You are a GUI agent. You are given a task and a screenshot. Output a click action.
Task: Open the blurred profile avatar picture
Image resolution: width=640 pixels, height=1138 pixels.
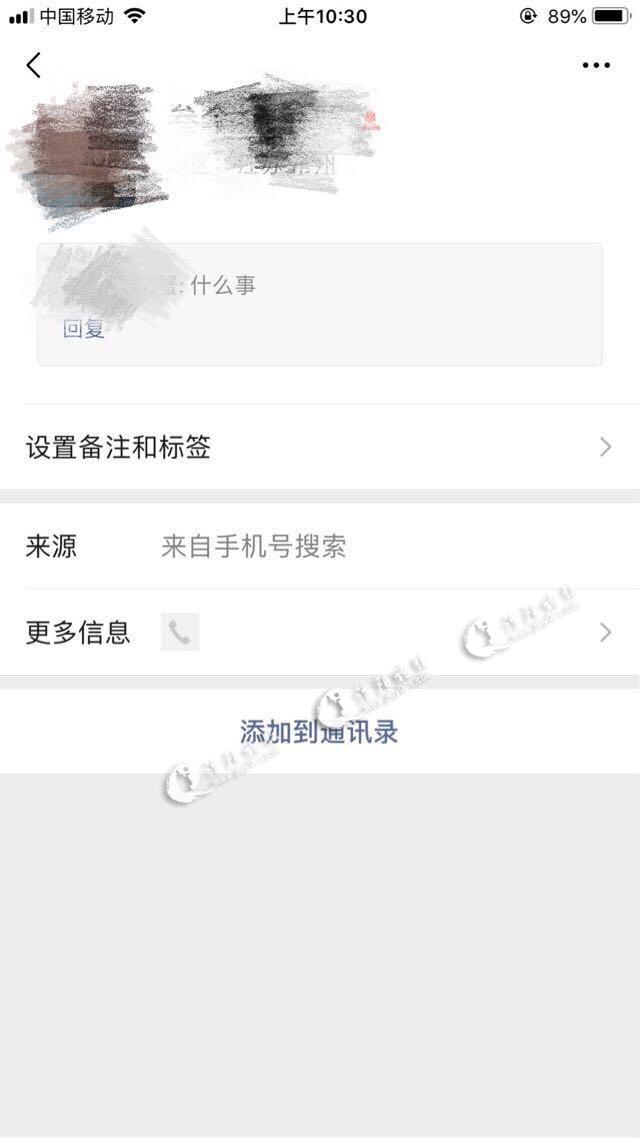point(90,155)
